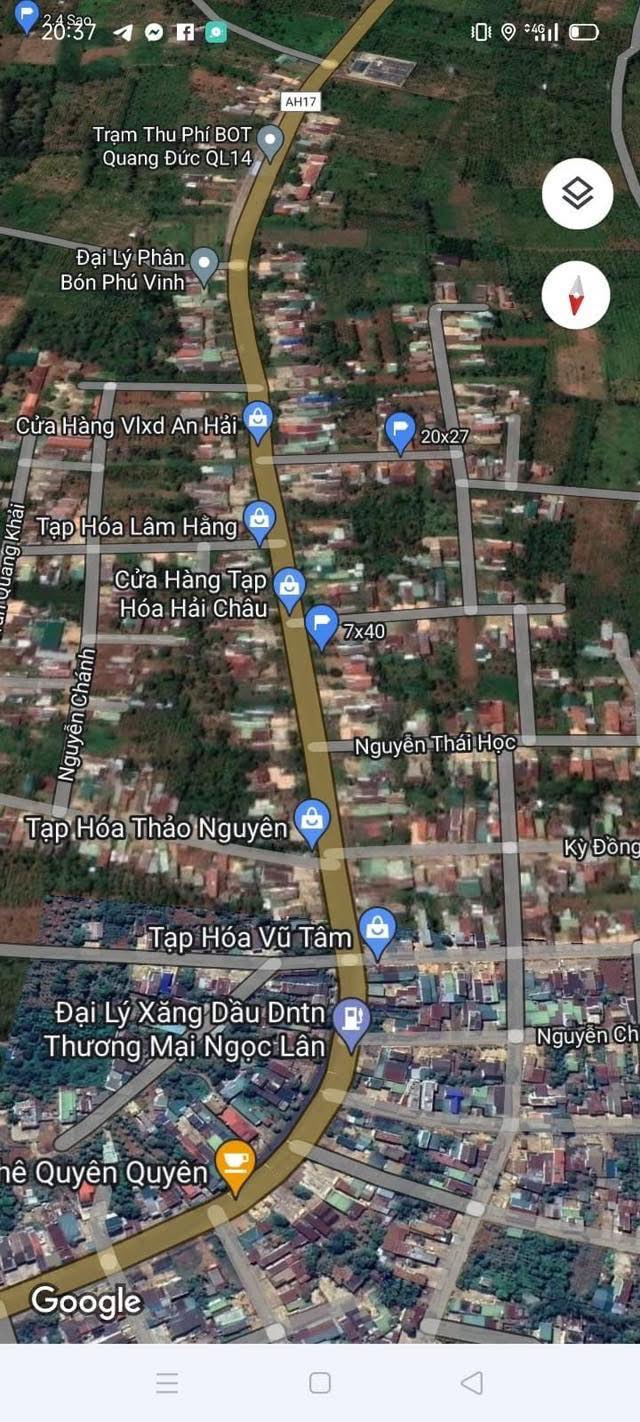The width and height of the screenshot is (640, 1422).
Task: Select the Trạm Thu Phí BOT Quang Đức pin
Action: click(270, 141)
